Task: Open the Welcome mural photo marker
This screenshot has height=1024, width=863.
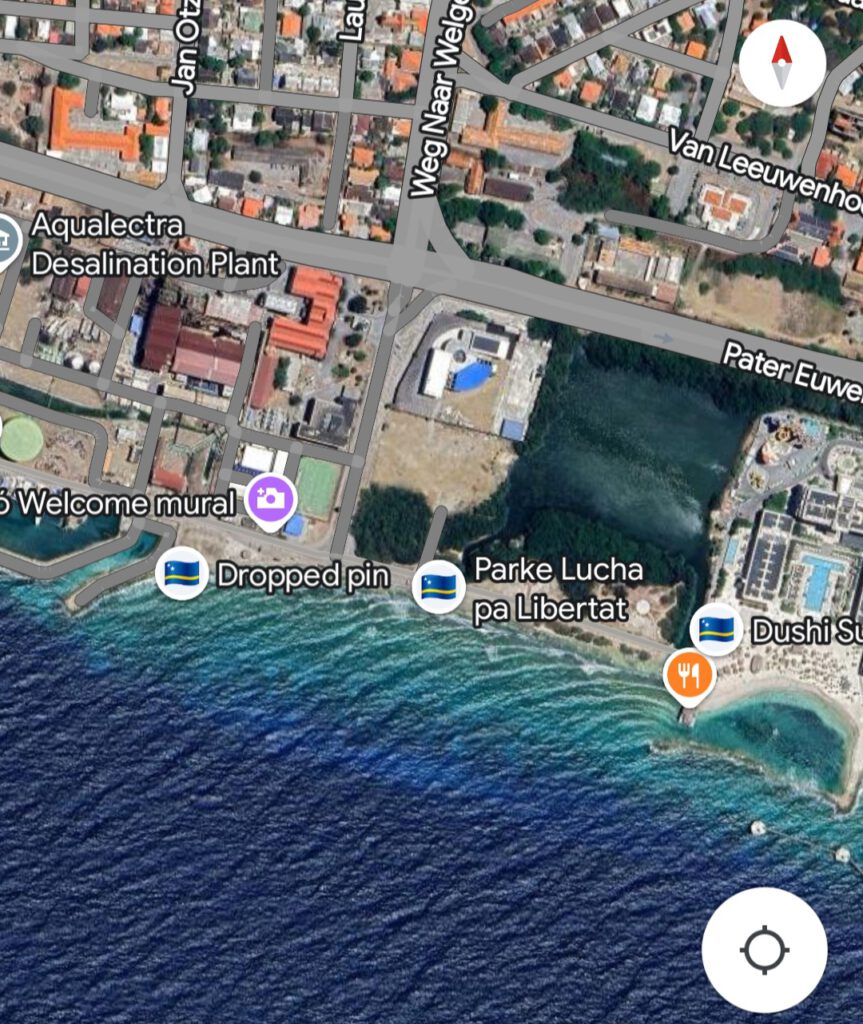Action: coord(272,498)
